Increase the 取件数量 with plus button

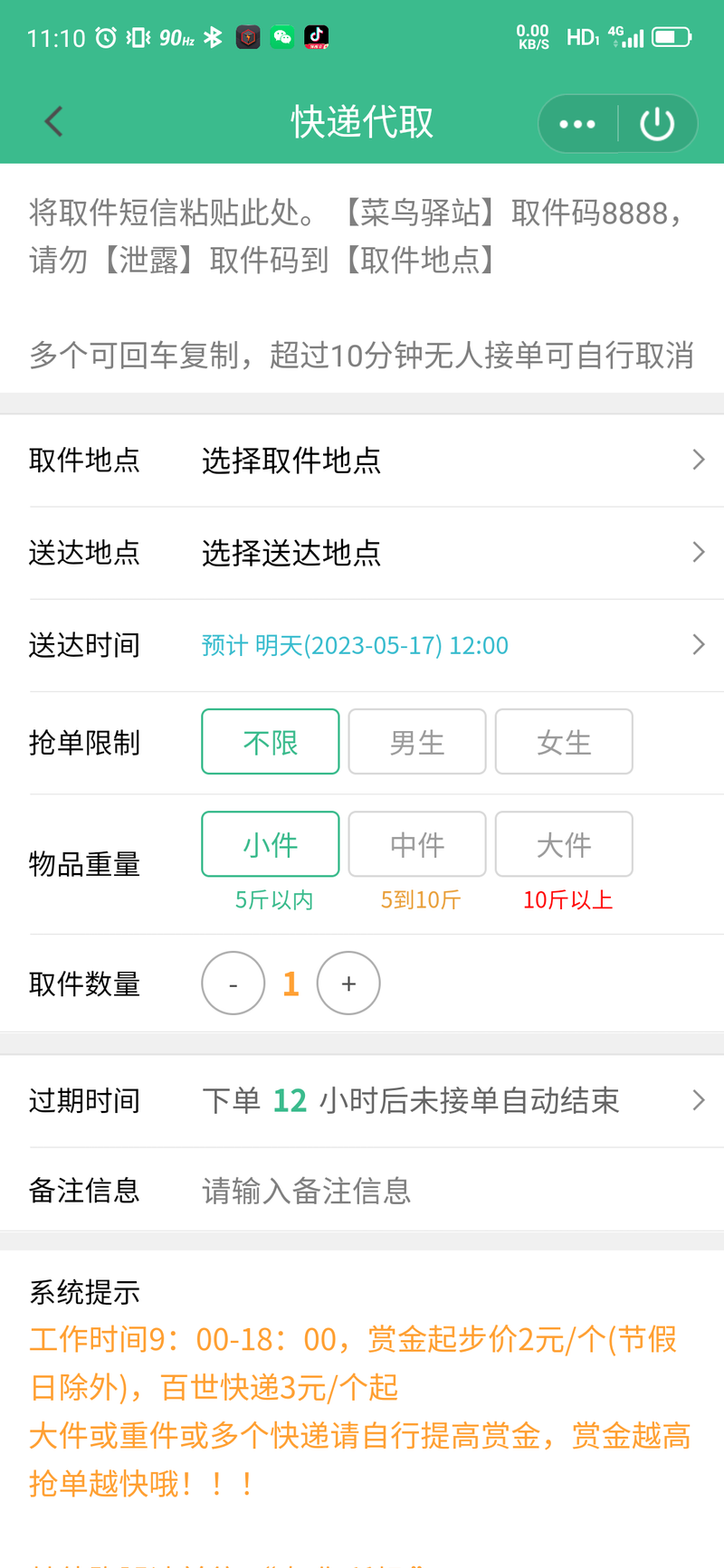(348, 984)
